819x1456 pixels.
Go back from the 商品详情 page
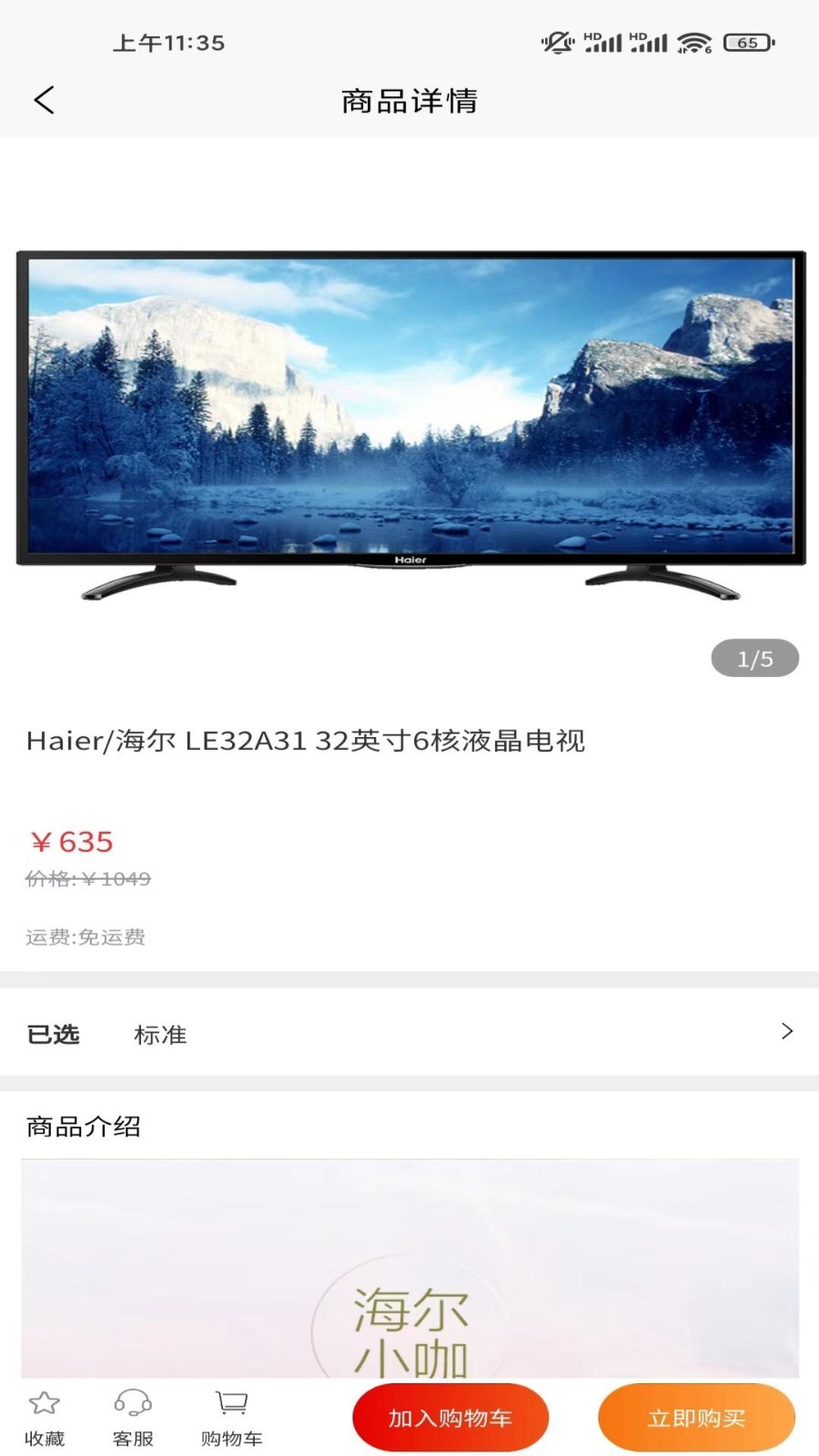[x=44, y=100]
